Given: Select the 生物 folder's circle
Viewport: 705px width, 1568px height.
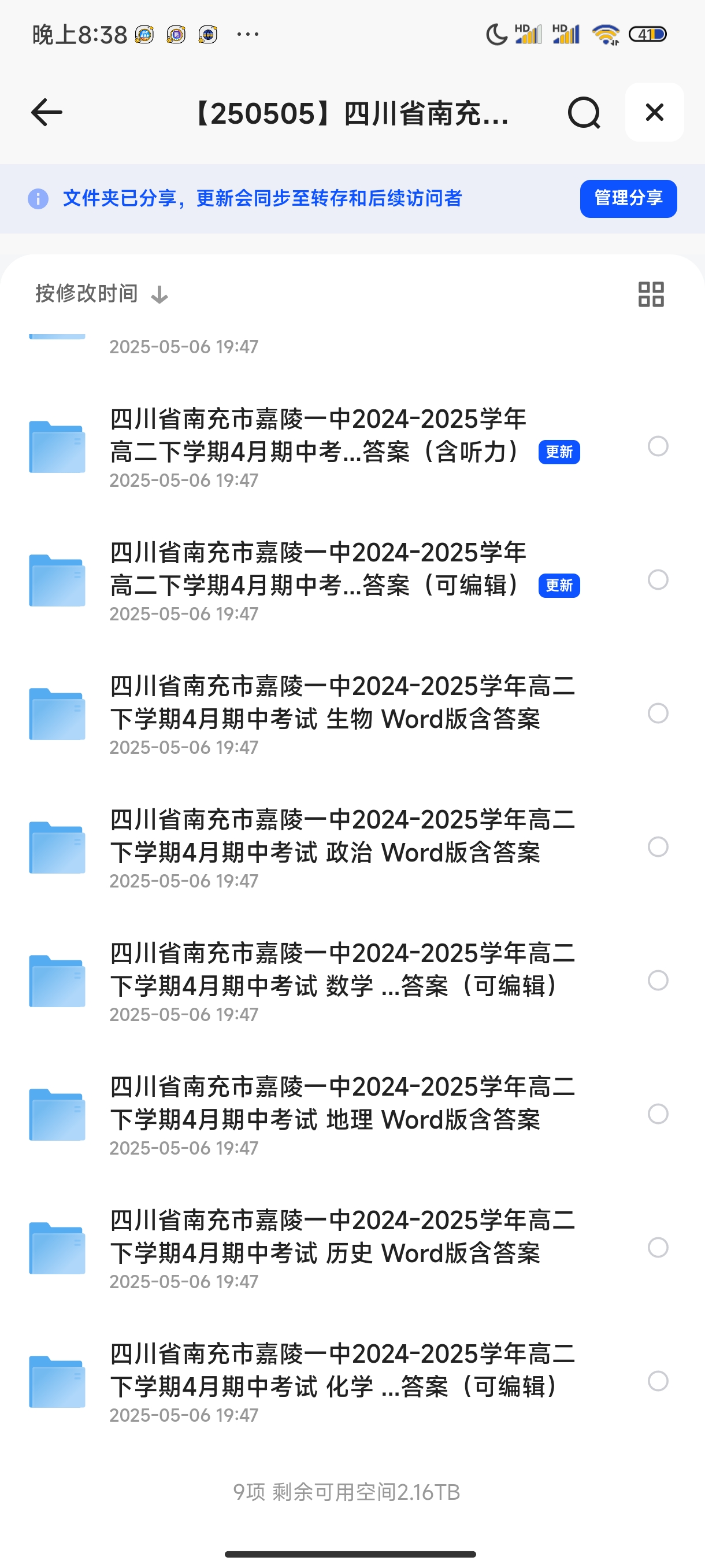Looking at the screenshot, I should pos(658,713).
